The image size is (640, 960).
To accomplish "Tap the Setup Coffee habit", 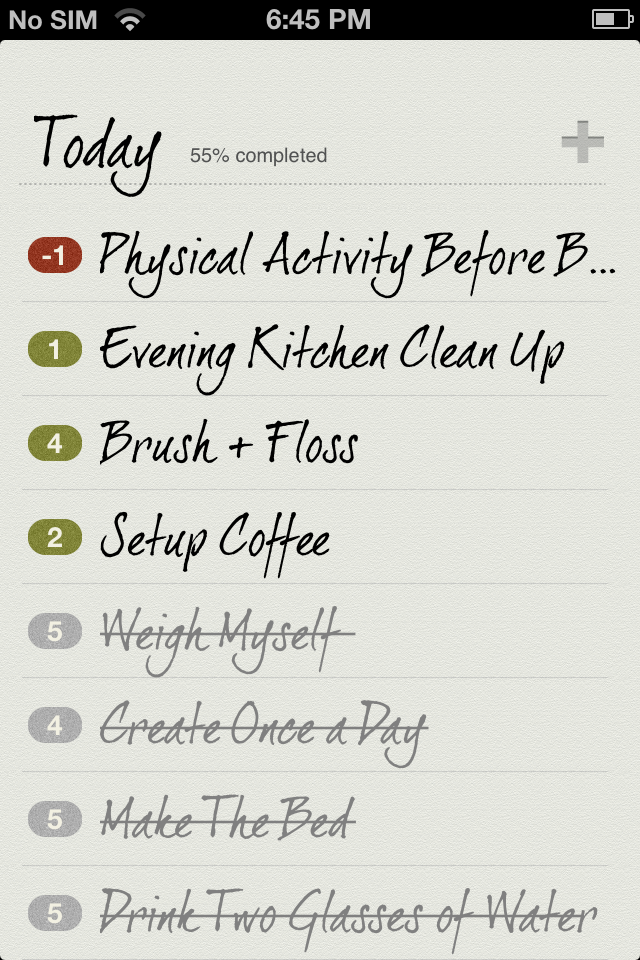I will tap(215, 539).
